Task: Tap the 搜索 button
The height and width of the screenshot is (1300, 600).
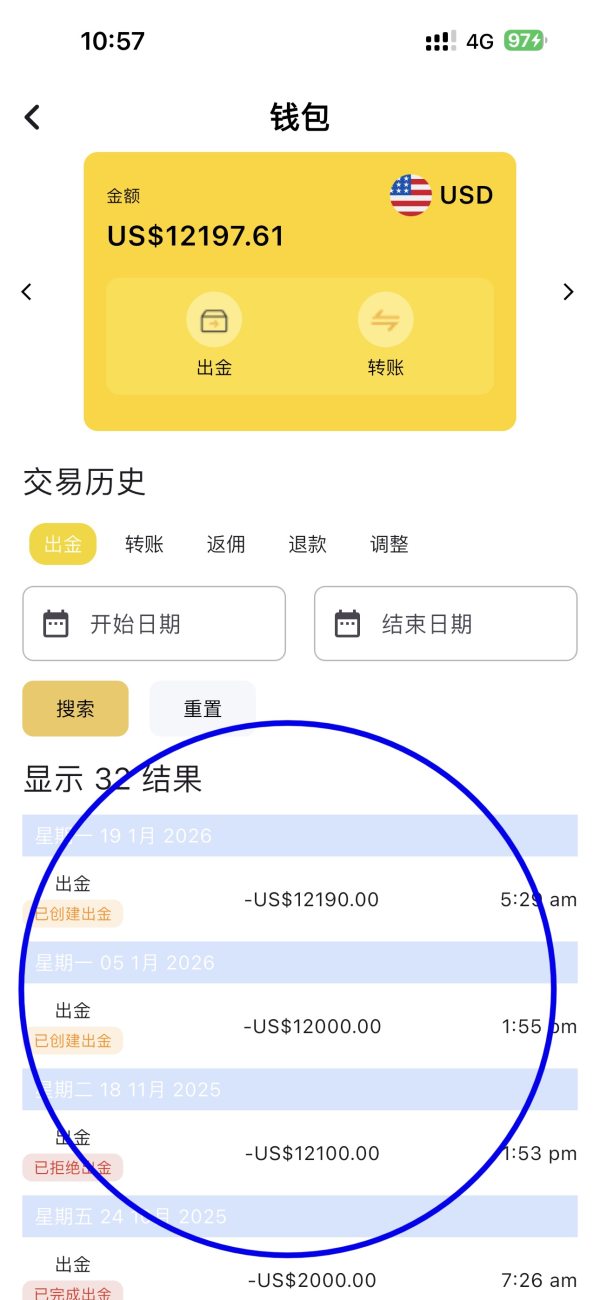Action: [x=76, y=708]
